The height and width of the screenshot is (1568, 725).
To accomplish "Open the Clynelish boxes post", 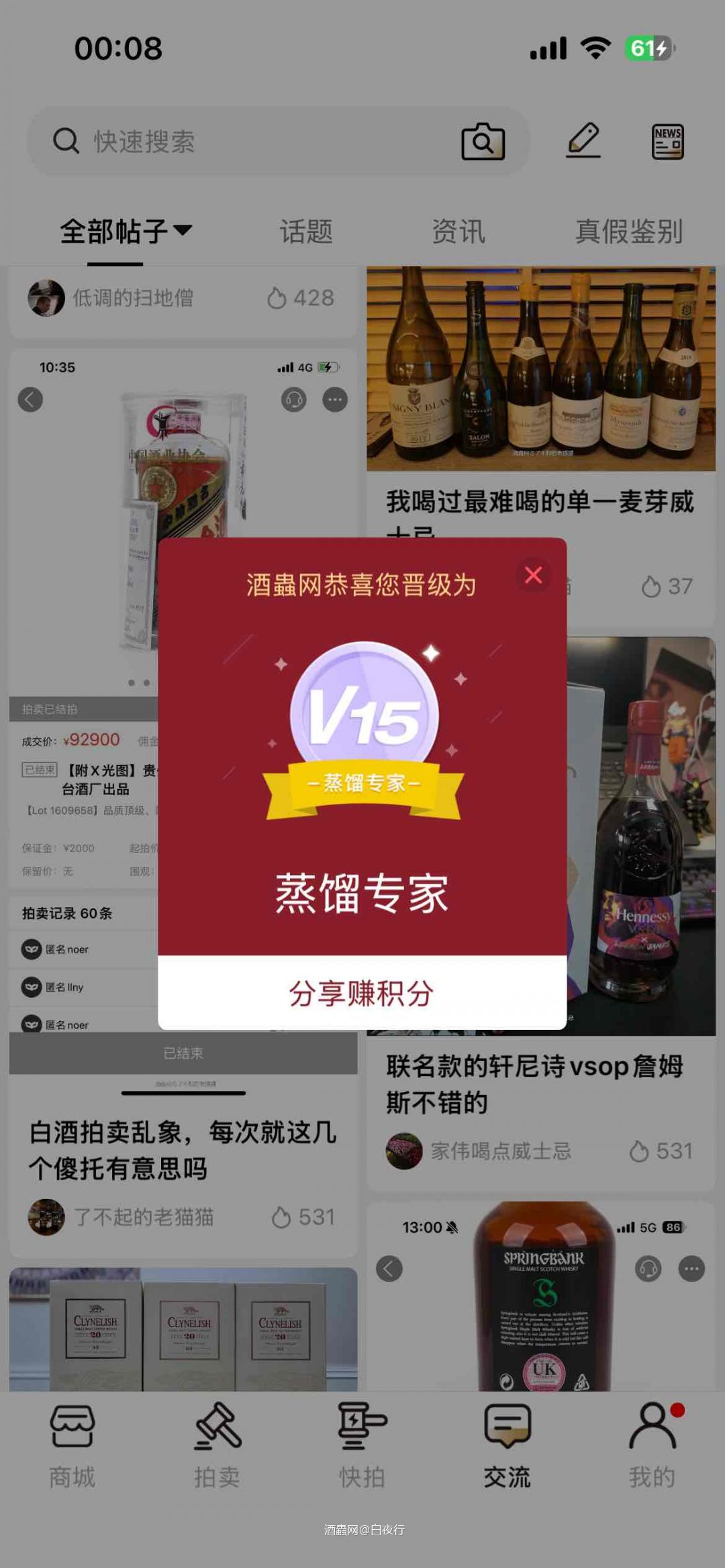I will 183,1328.
